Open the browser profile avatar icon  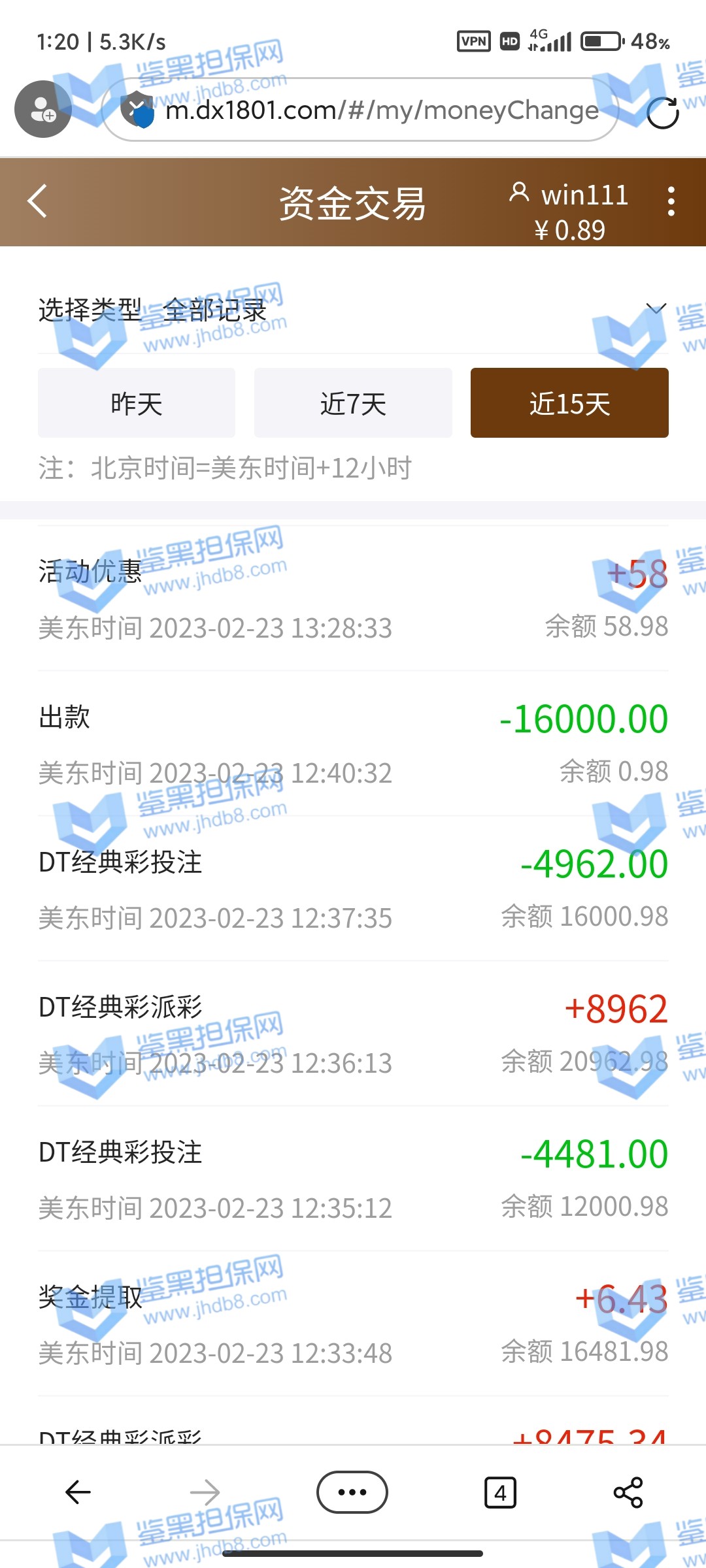tap(43, 109)
